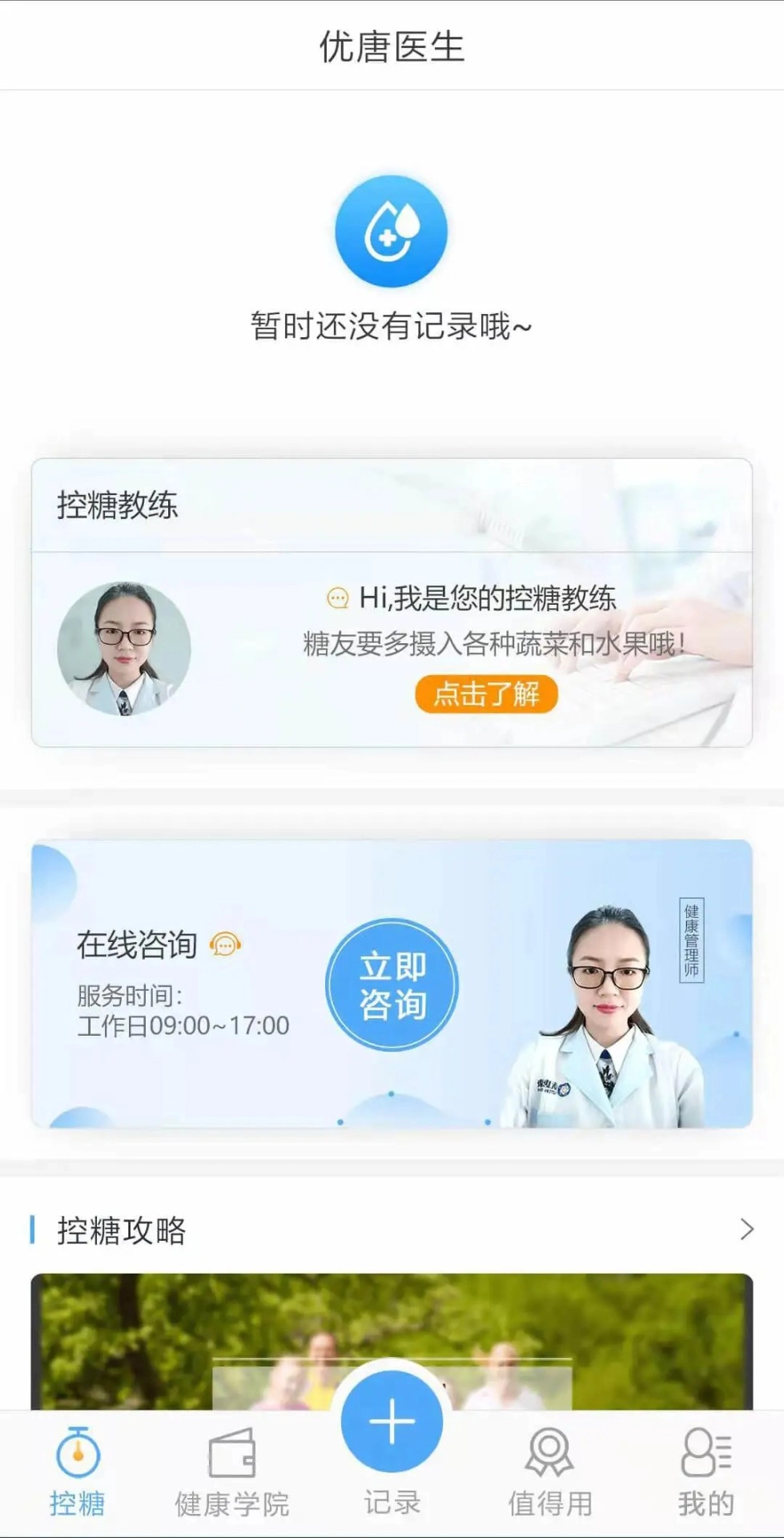Click the 暂时还没有记录哦 message text
Viewport: 784px width, 1538px height.
tap(390, 327)
